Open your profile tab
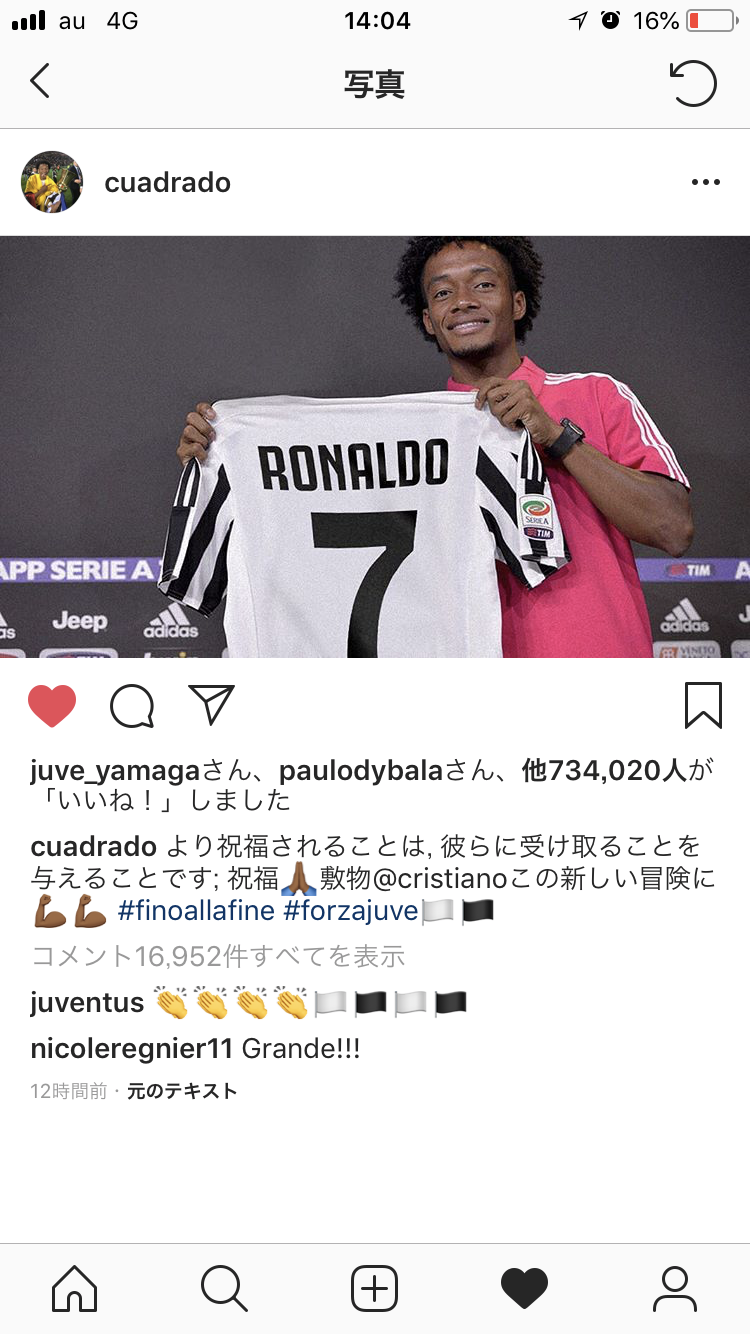The width and height of the screenshot is (750, 1334). [x=674, y=1288]
